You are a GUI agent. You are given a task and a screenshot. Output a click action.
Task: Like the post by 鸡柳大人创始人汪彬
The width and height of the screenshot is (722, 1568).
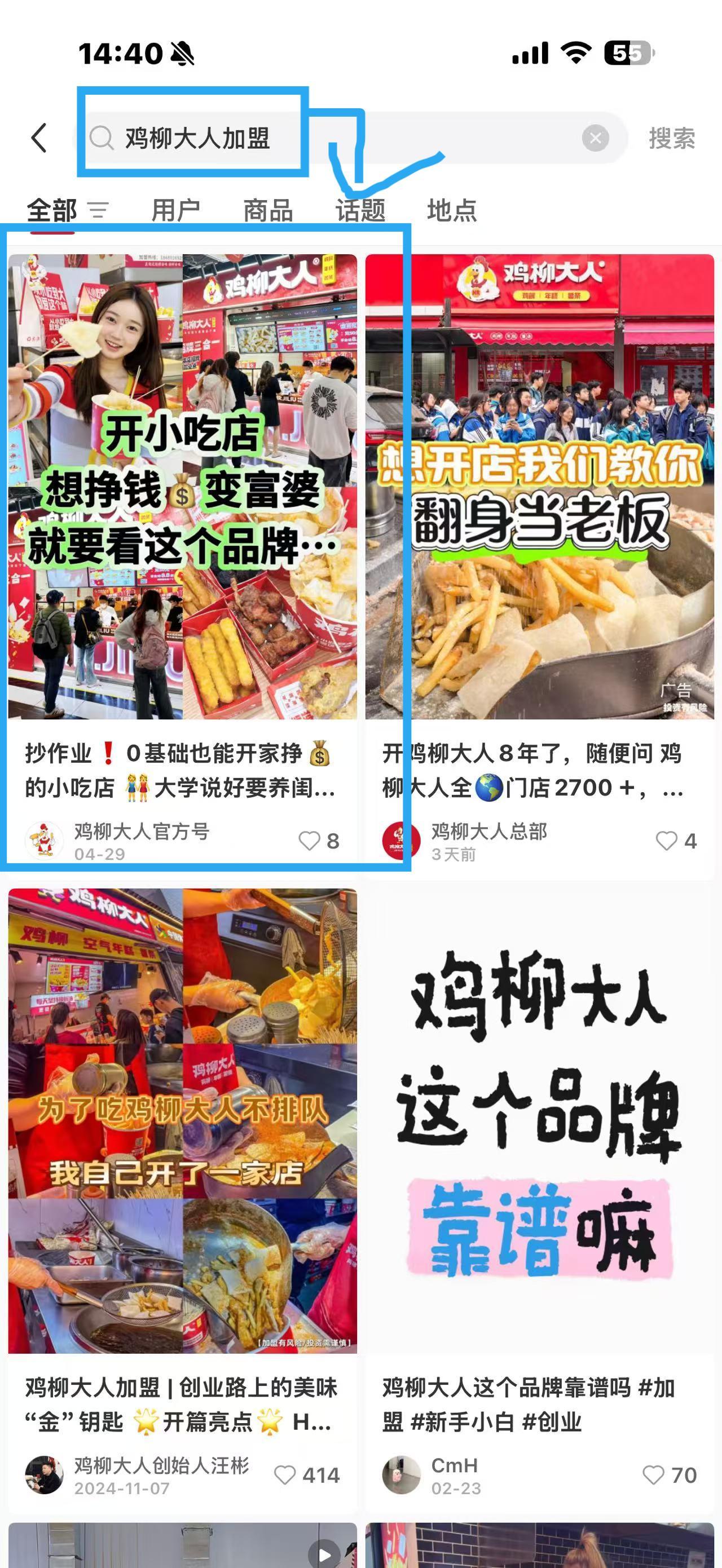pos(284,1475)
